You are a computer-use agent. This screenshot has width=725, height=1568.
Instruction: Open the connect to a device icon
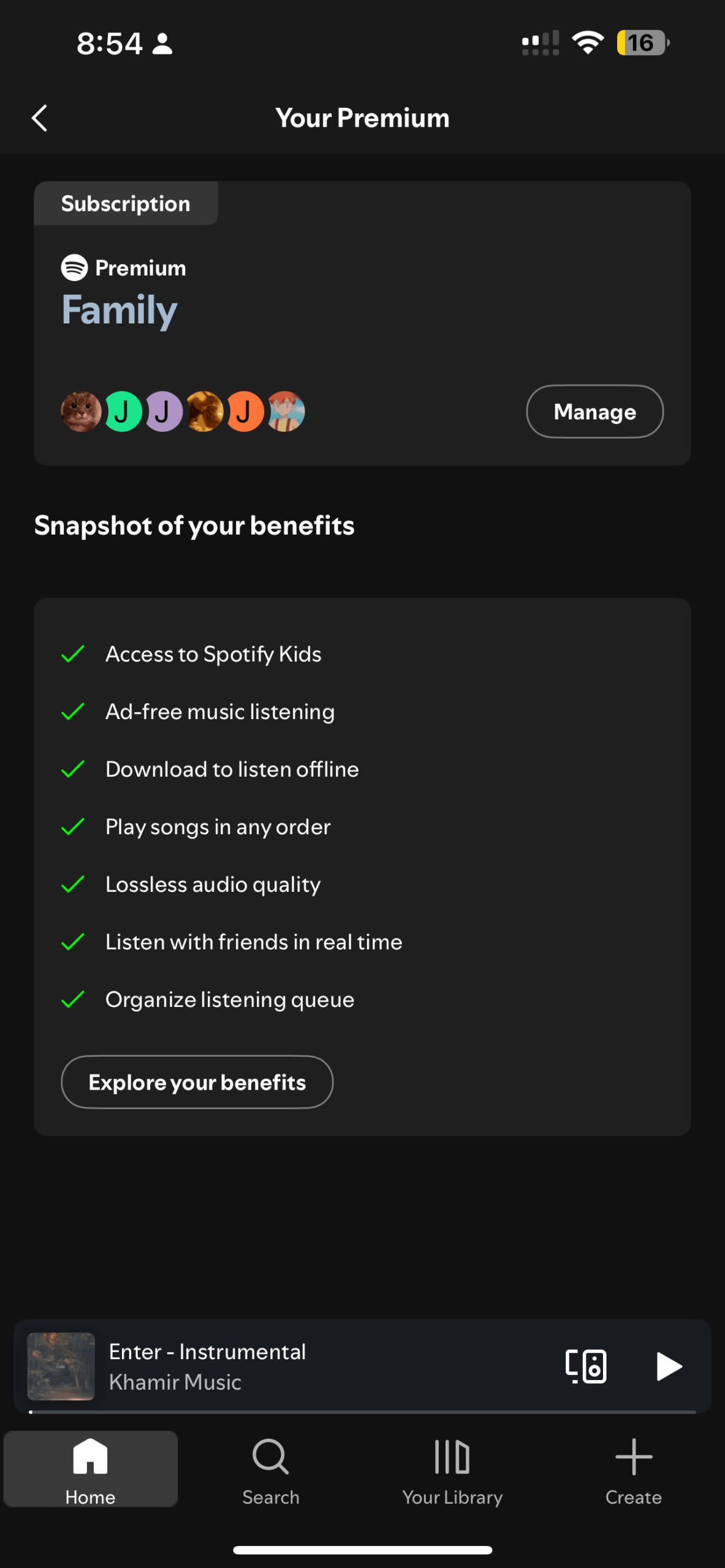click(x=585, y=1366)
